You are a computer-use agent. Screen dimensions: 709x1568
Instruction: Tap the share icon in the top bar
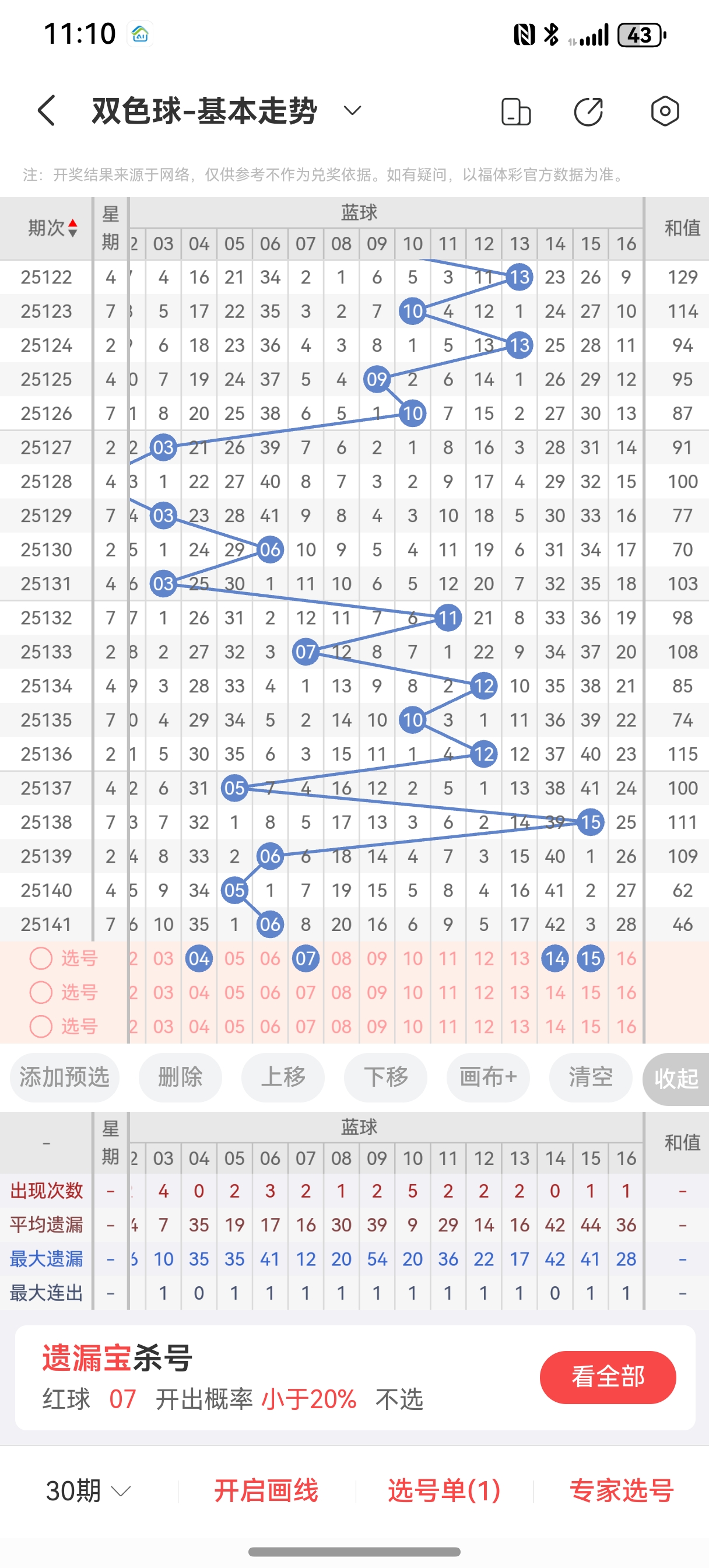[x=588, y=111]
